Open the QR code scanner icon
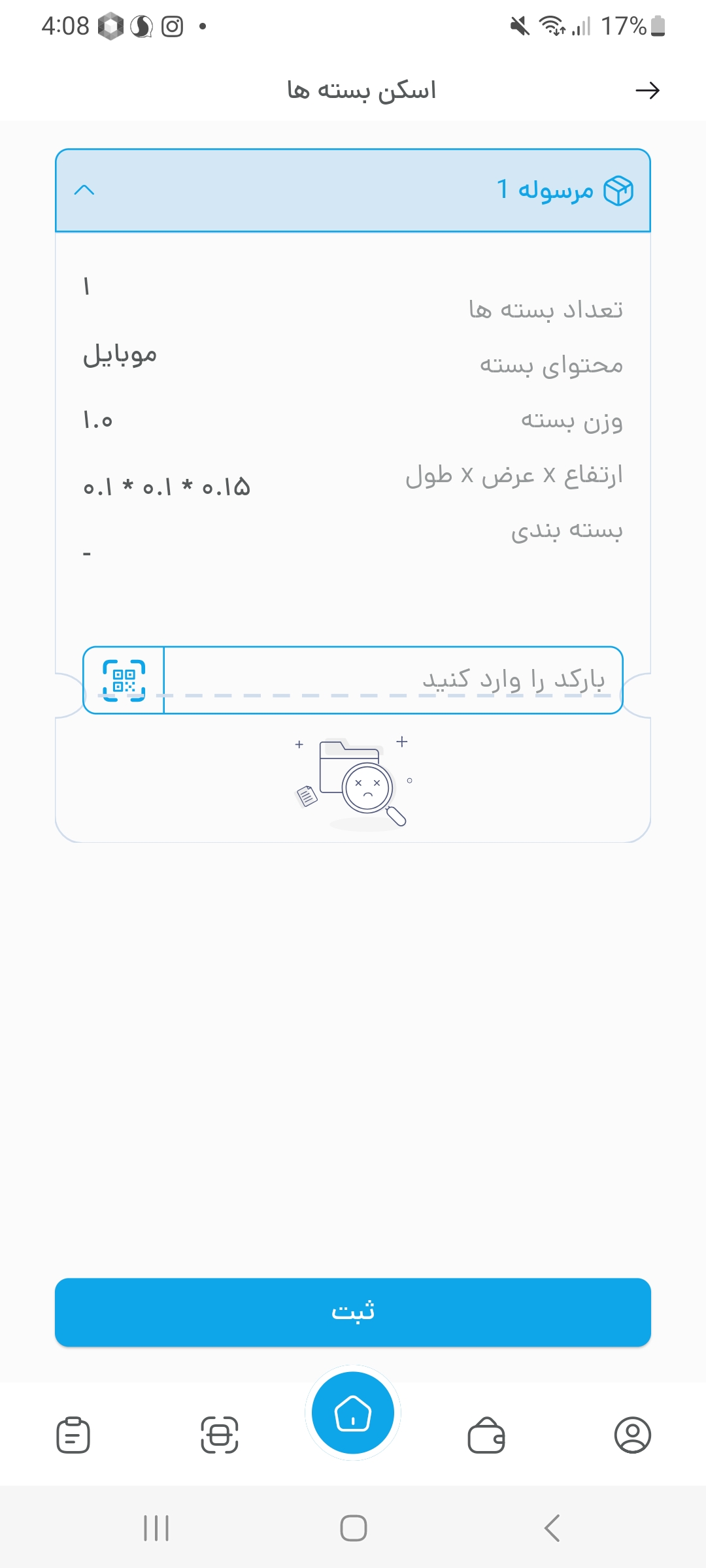 (124, 680)
